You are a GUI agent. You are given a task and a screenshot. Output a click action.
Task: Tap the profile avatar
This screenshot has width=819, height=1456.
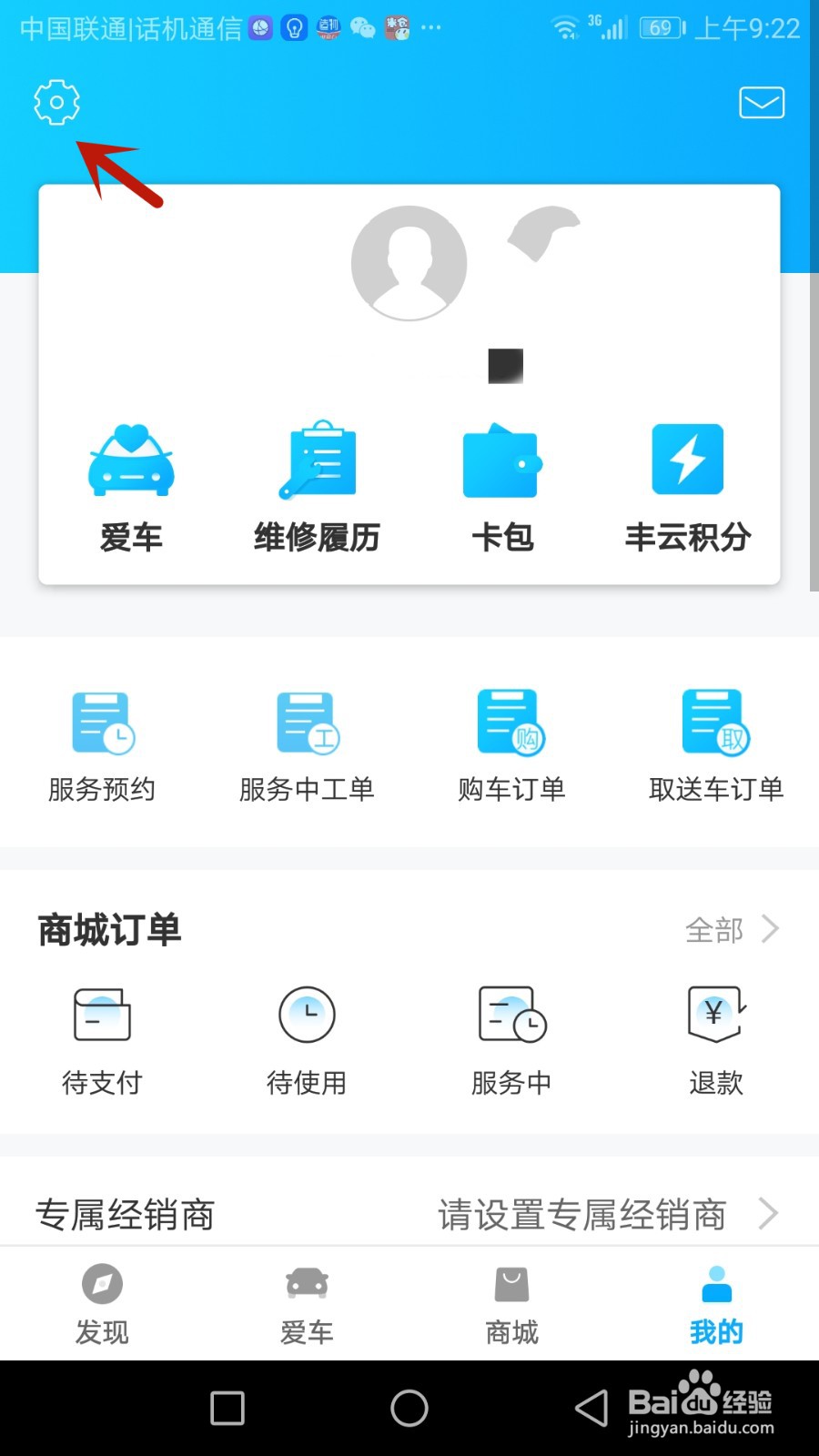point(409,263)
